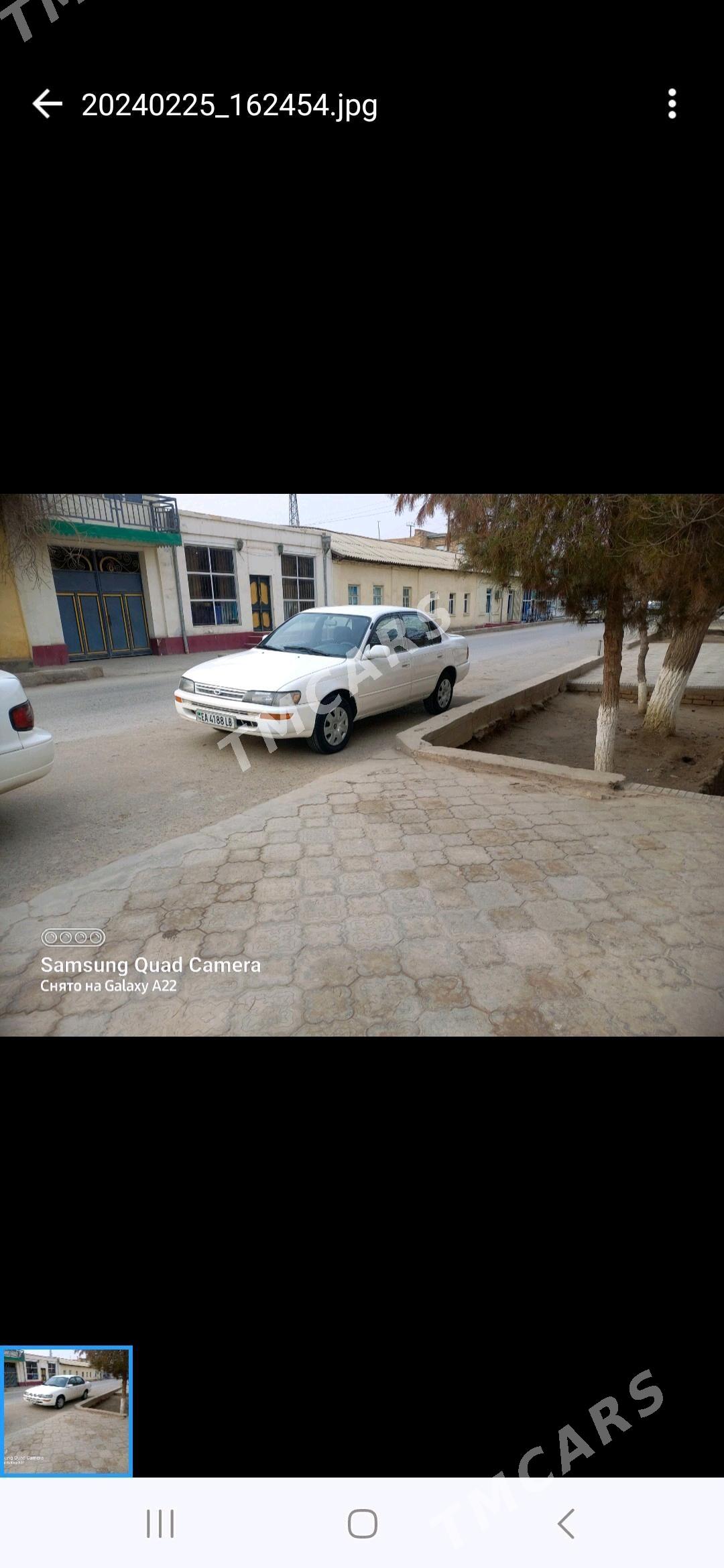Tap the back arrow next to the filename

47,105
